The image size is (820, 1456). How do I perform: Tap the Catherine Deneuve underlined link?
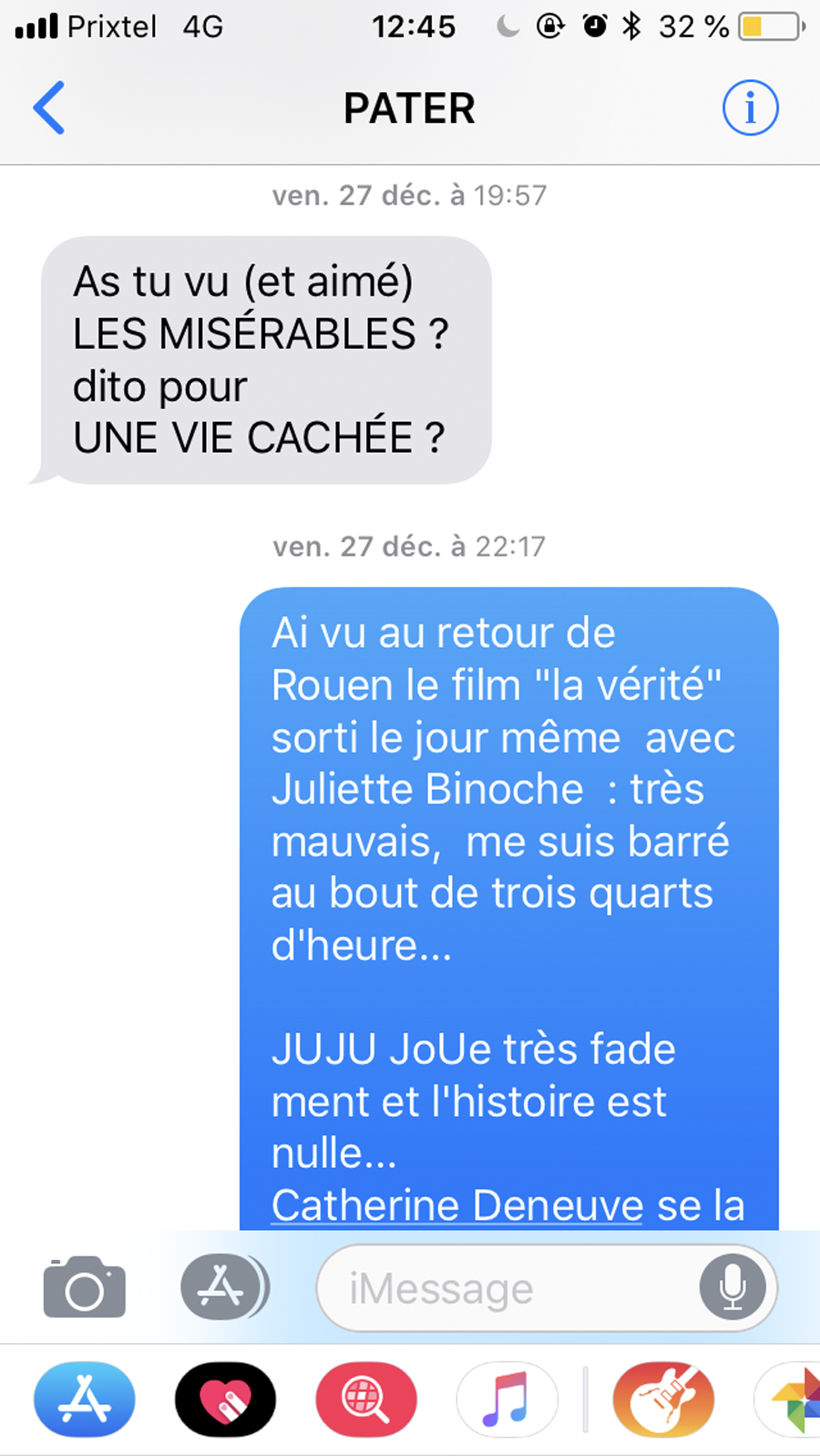point(456,1205)
